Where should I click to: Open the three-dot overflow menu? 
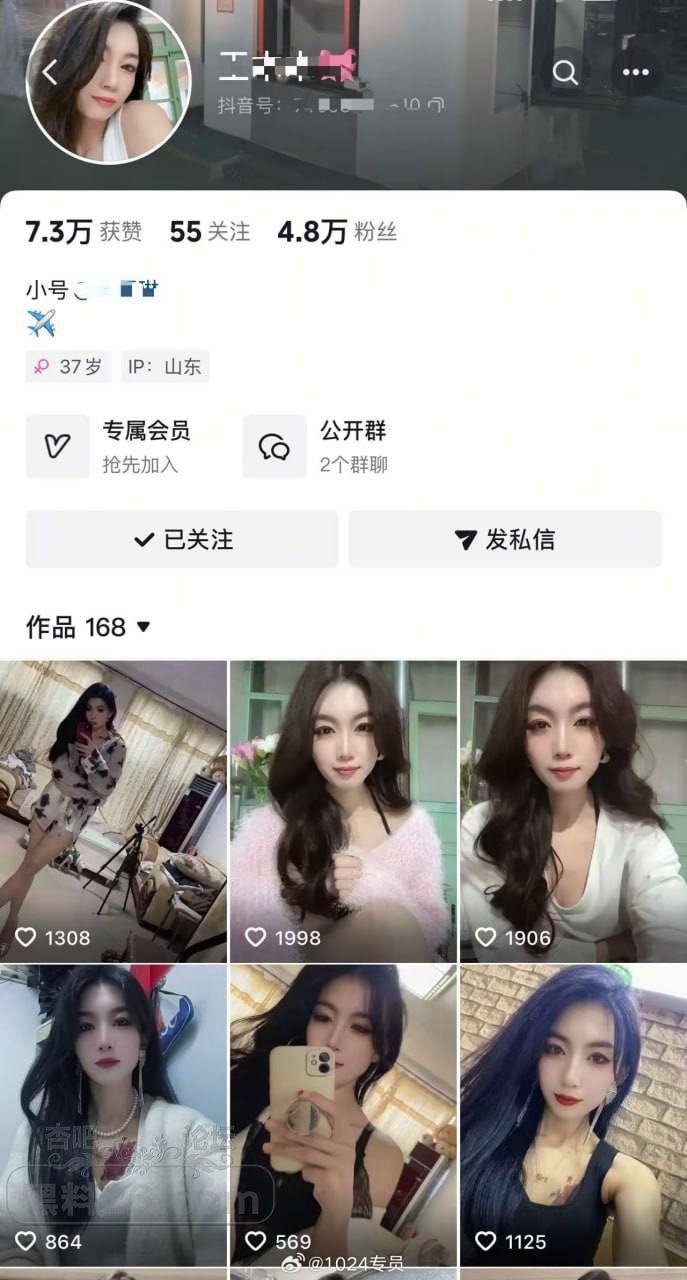point(636,72)
